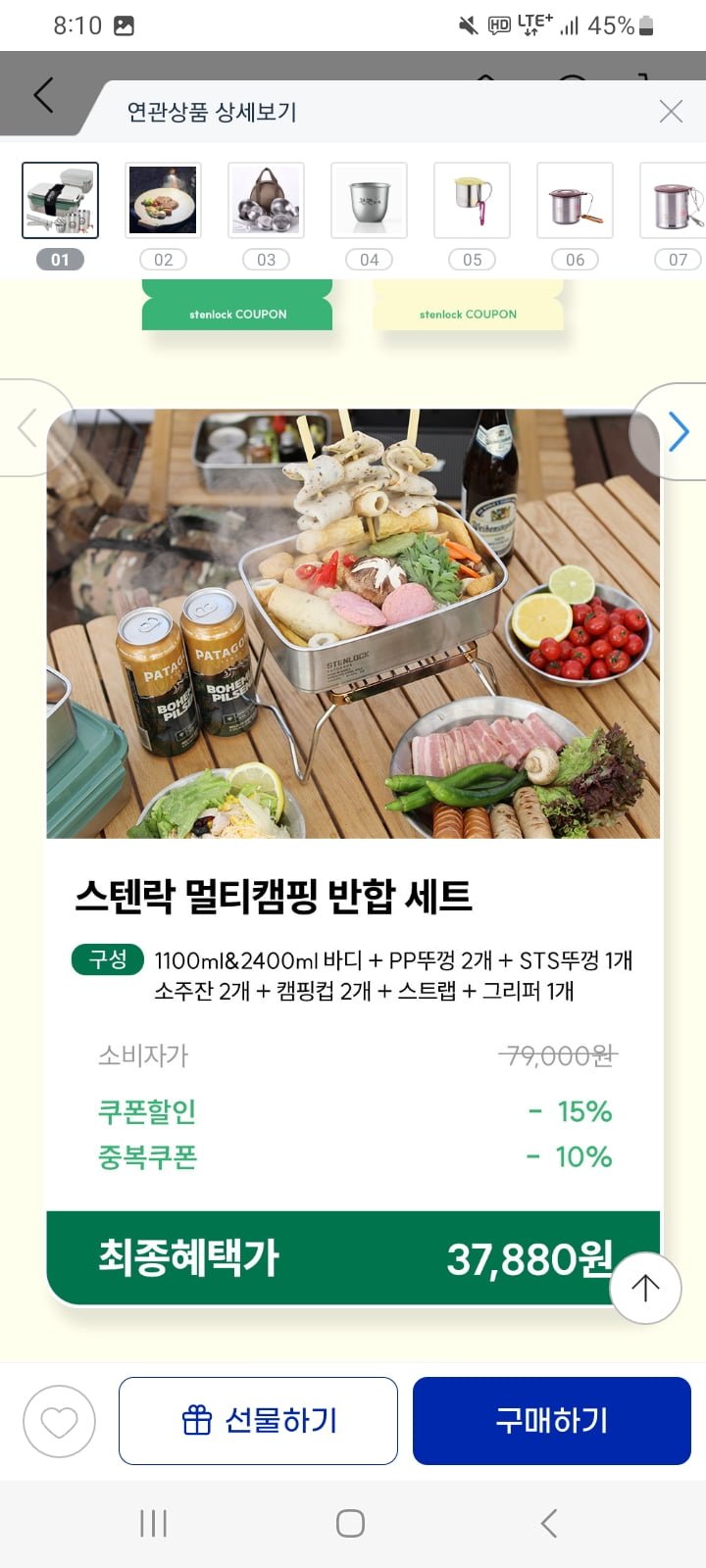
Task: Select related product thumbnail 01
Action: coord(61,201)
